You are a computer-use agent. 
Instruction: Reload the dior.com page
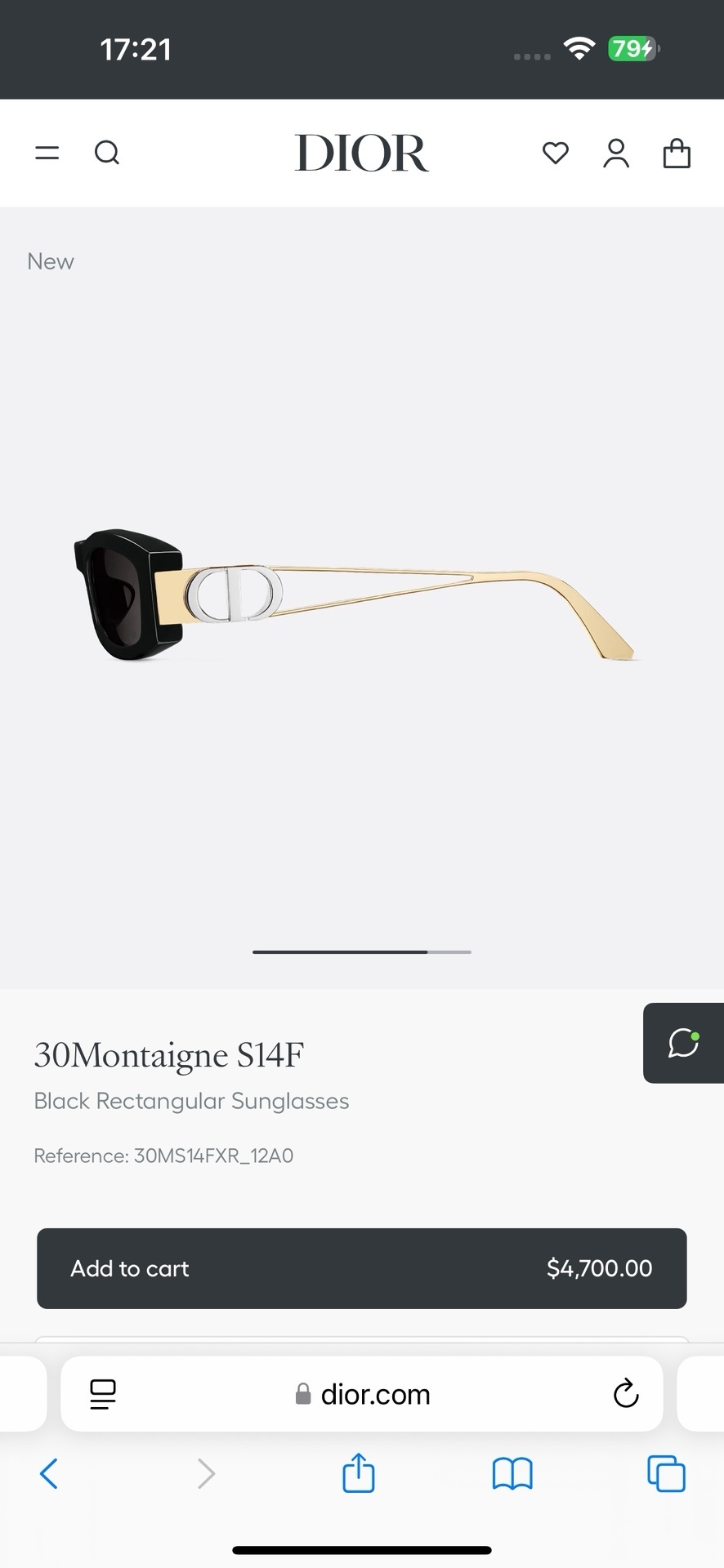click(x=626, y=1395)
